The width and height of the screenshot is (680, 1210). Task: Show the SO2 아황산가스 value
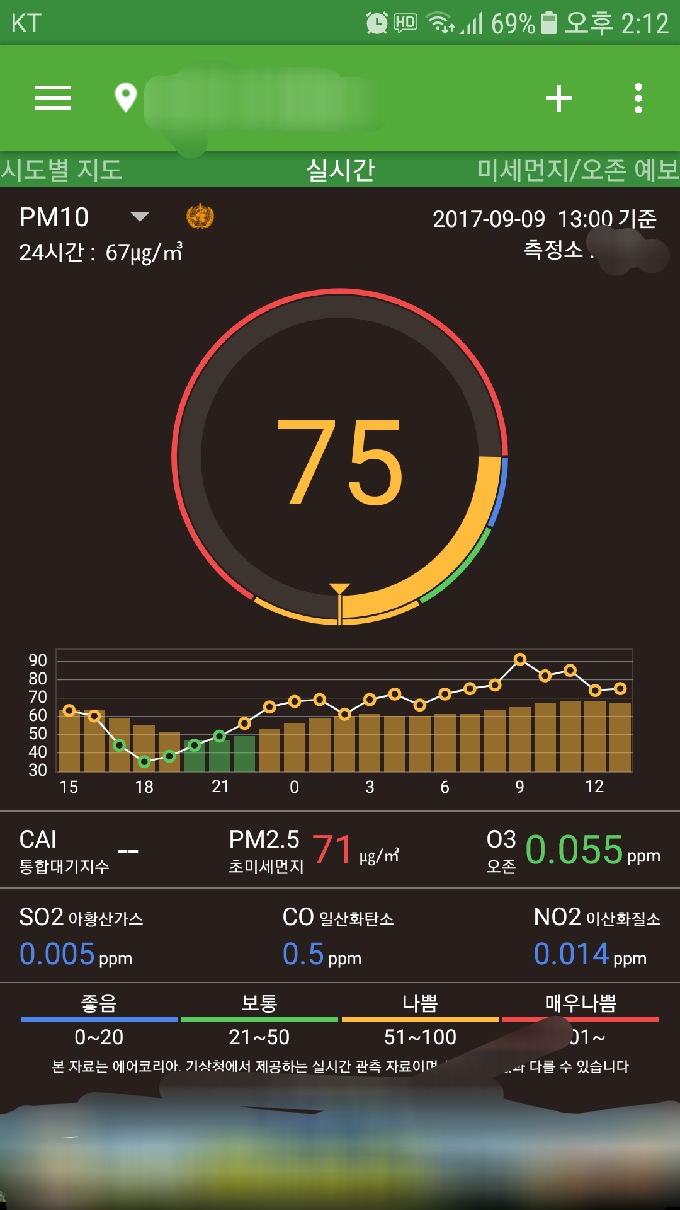tap(82, 937)
